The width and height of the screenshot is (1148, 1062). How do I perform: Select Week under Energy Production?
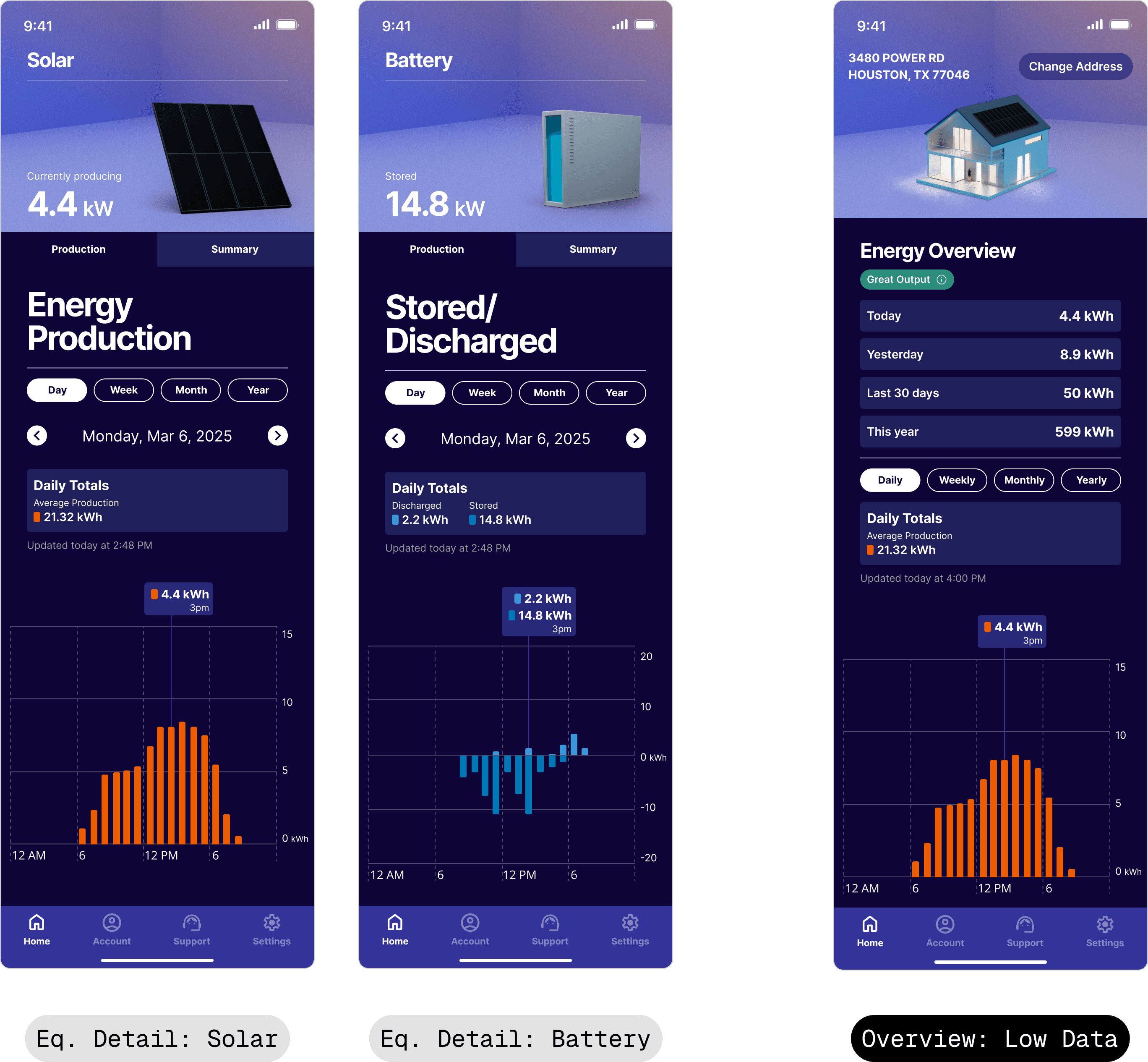click(123, 390)
